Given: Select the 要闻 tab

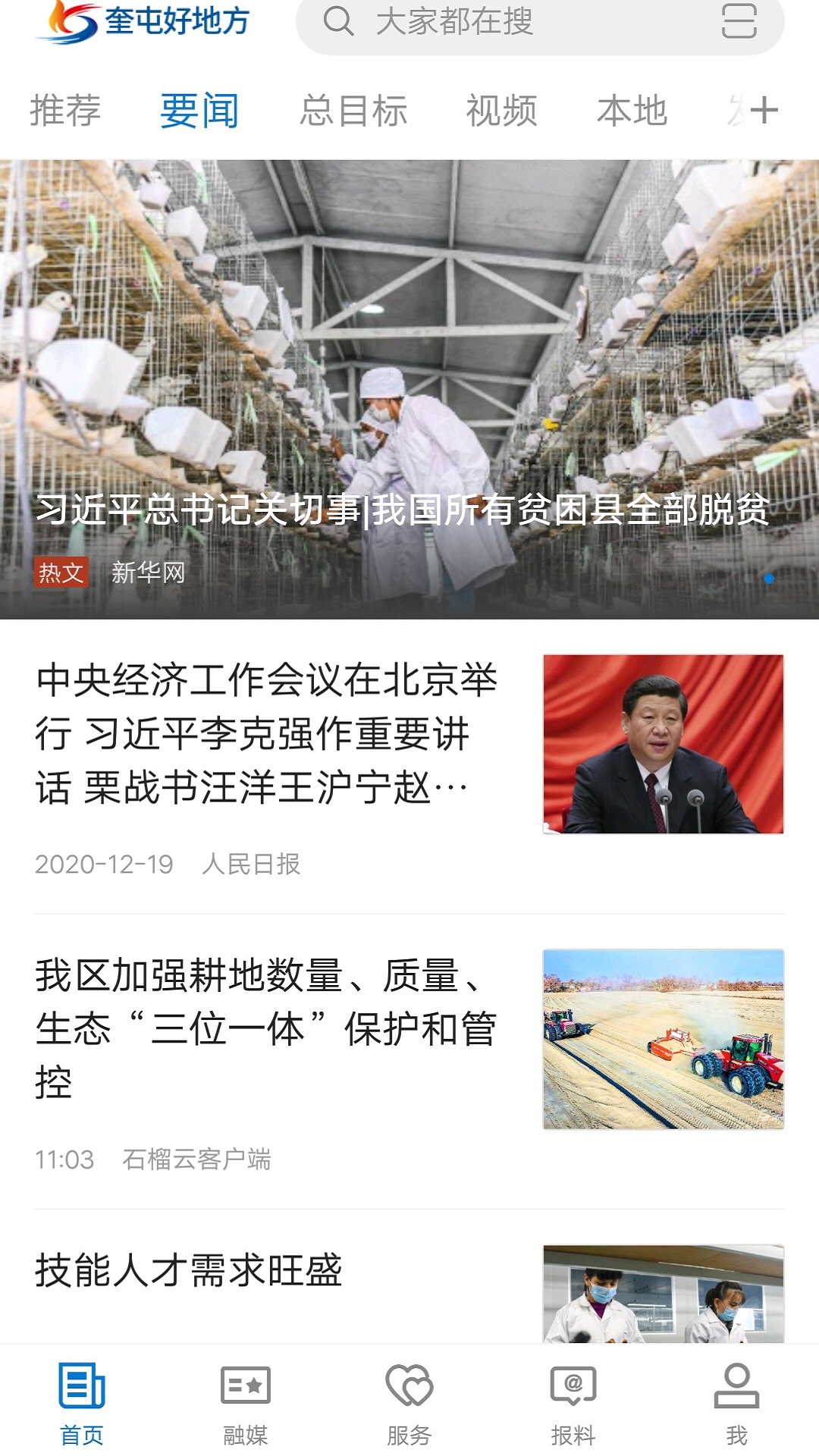Looking at the screenshot, I should coord(199,111).
